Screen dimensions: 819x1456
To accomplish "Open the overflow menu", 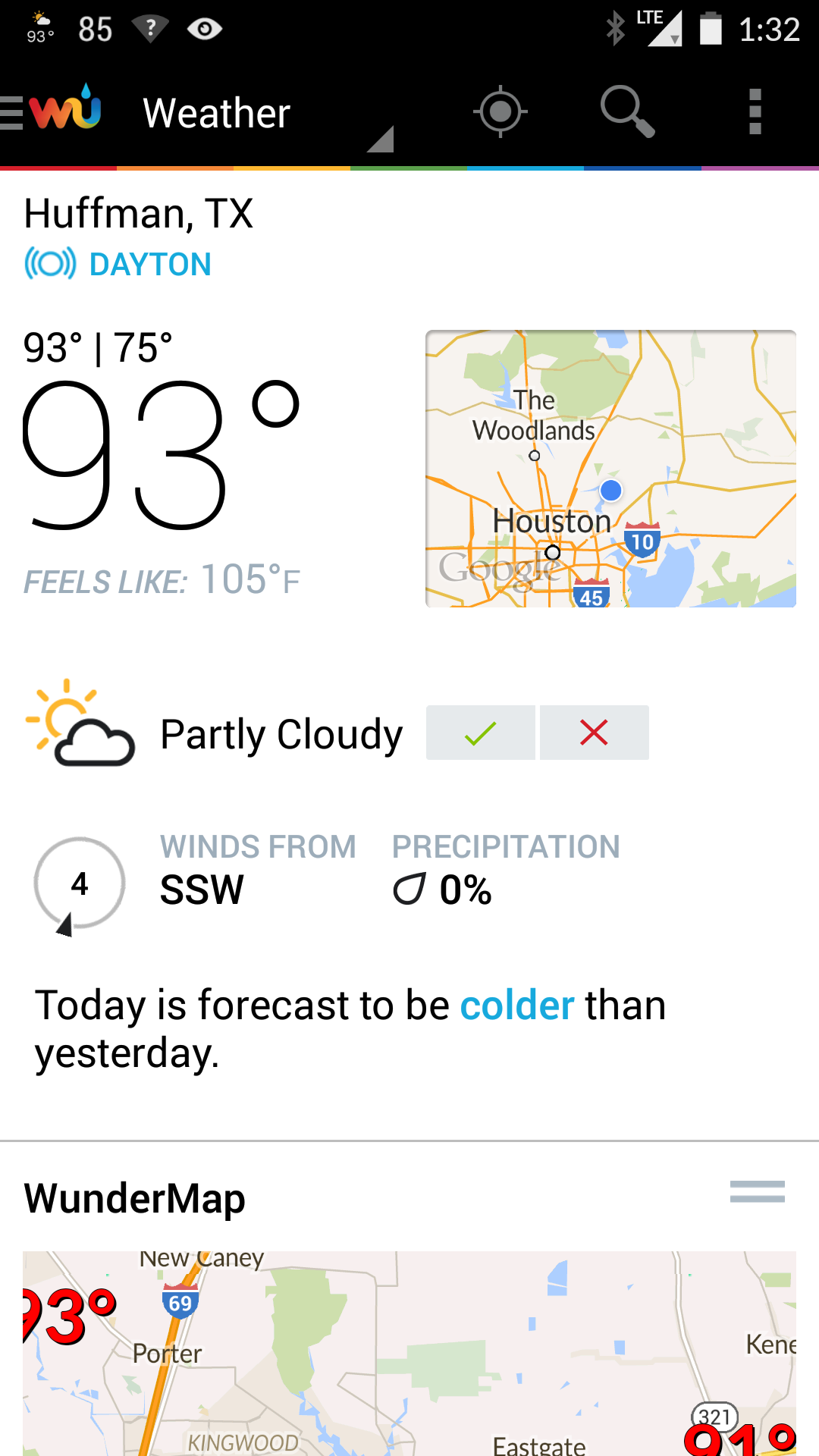I will pos(755,112).
